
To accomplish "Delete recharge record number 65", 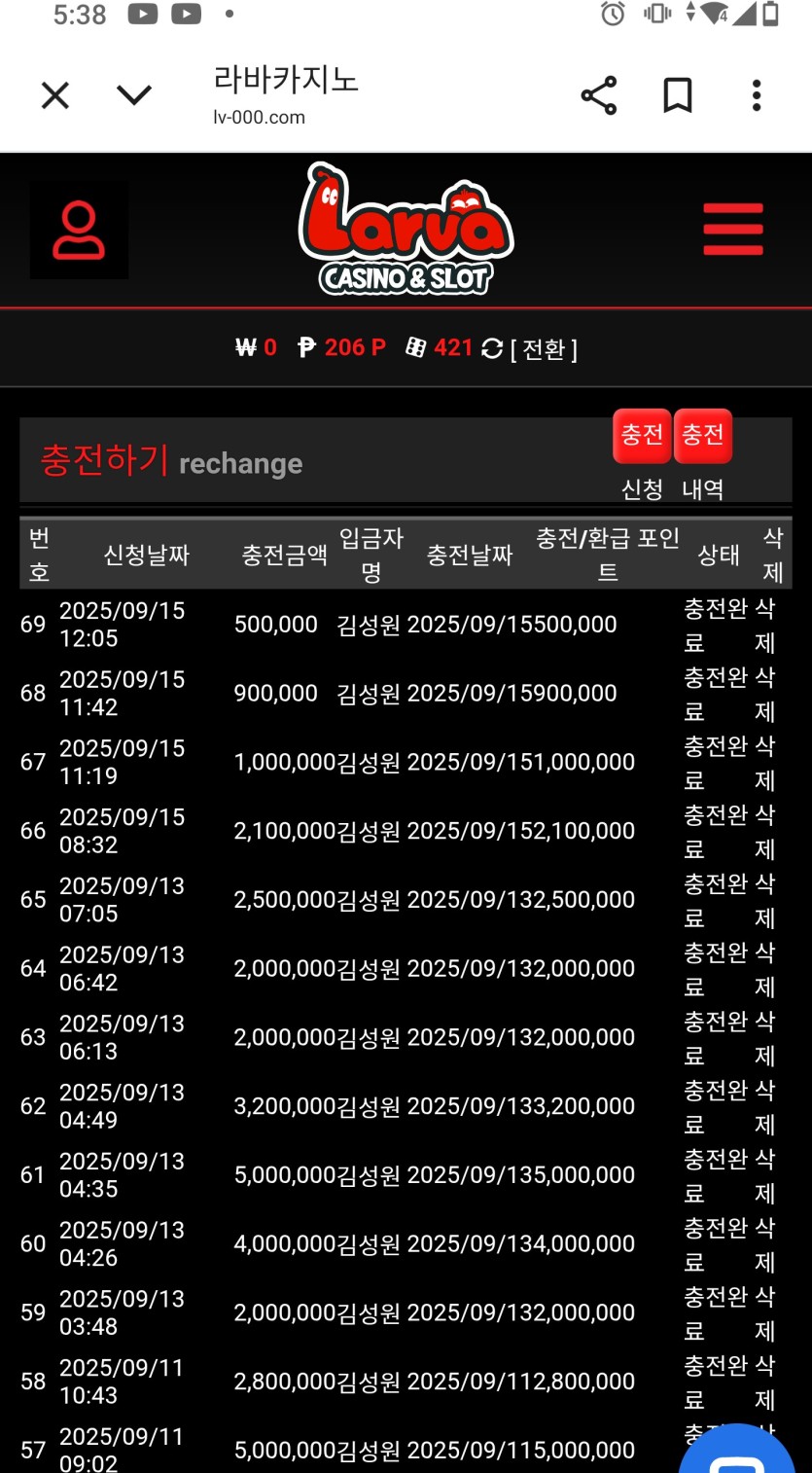I will pos(765,901).
